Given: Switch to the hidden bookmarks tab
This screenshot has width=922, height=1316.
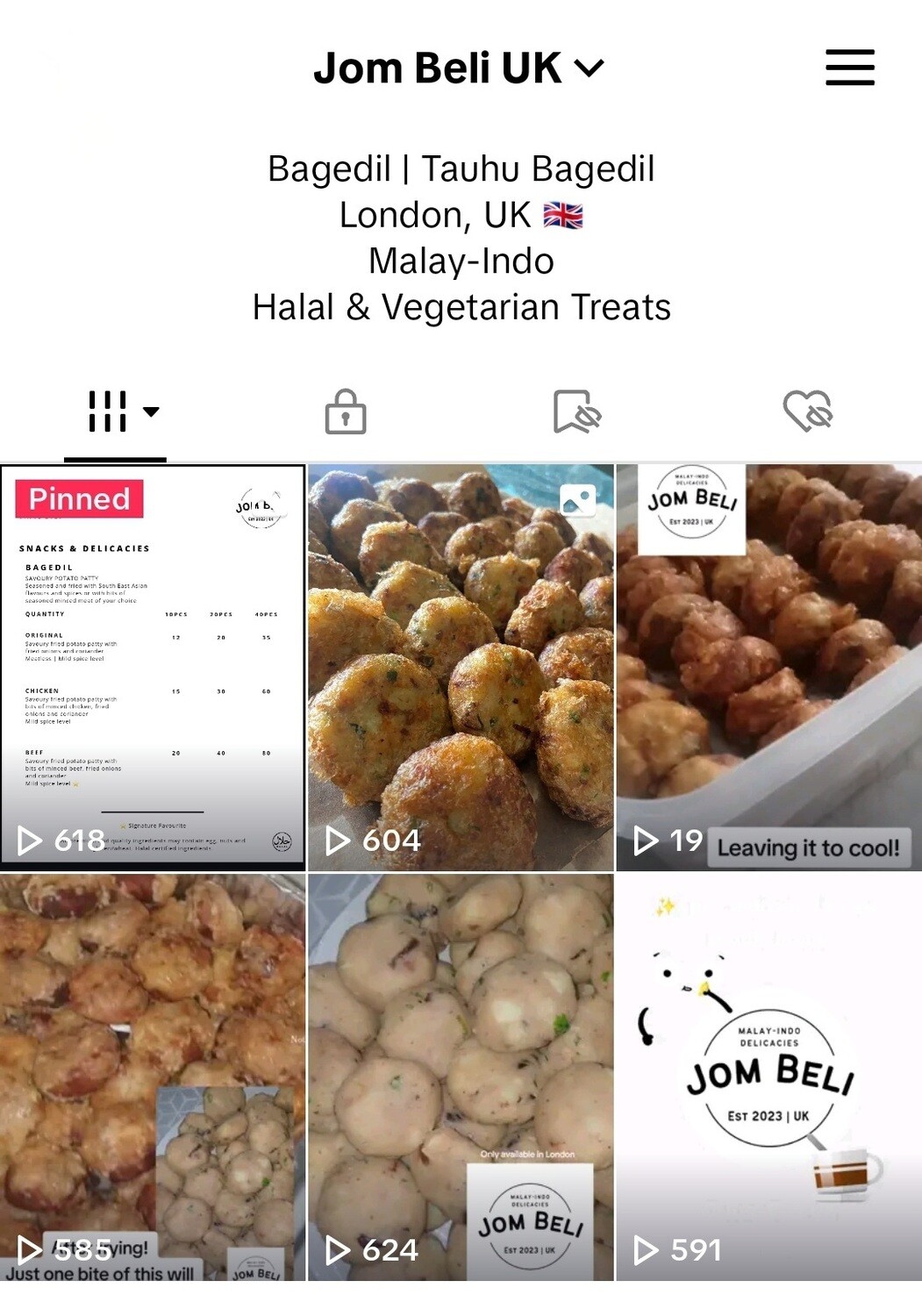Looking at the screenshot, I should pyautogui.click(x=576, y=411).
